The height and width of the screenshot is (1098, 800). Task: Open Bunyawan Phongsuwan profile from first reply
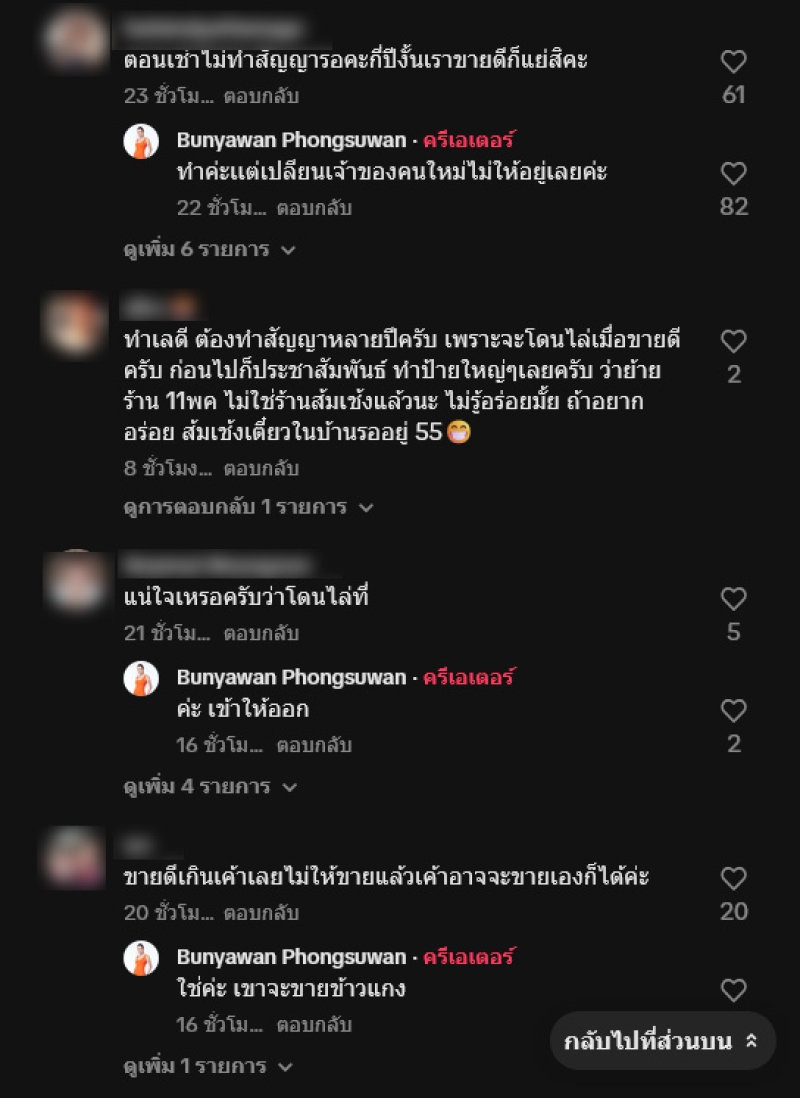pyautogui.click(x=291, y=140)
